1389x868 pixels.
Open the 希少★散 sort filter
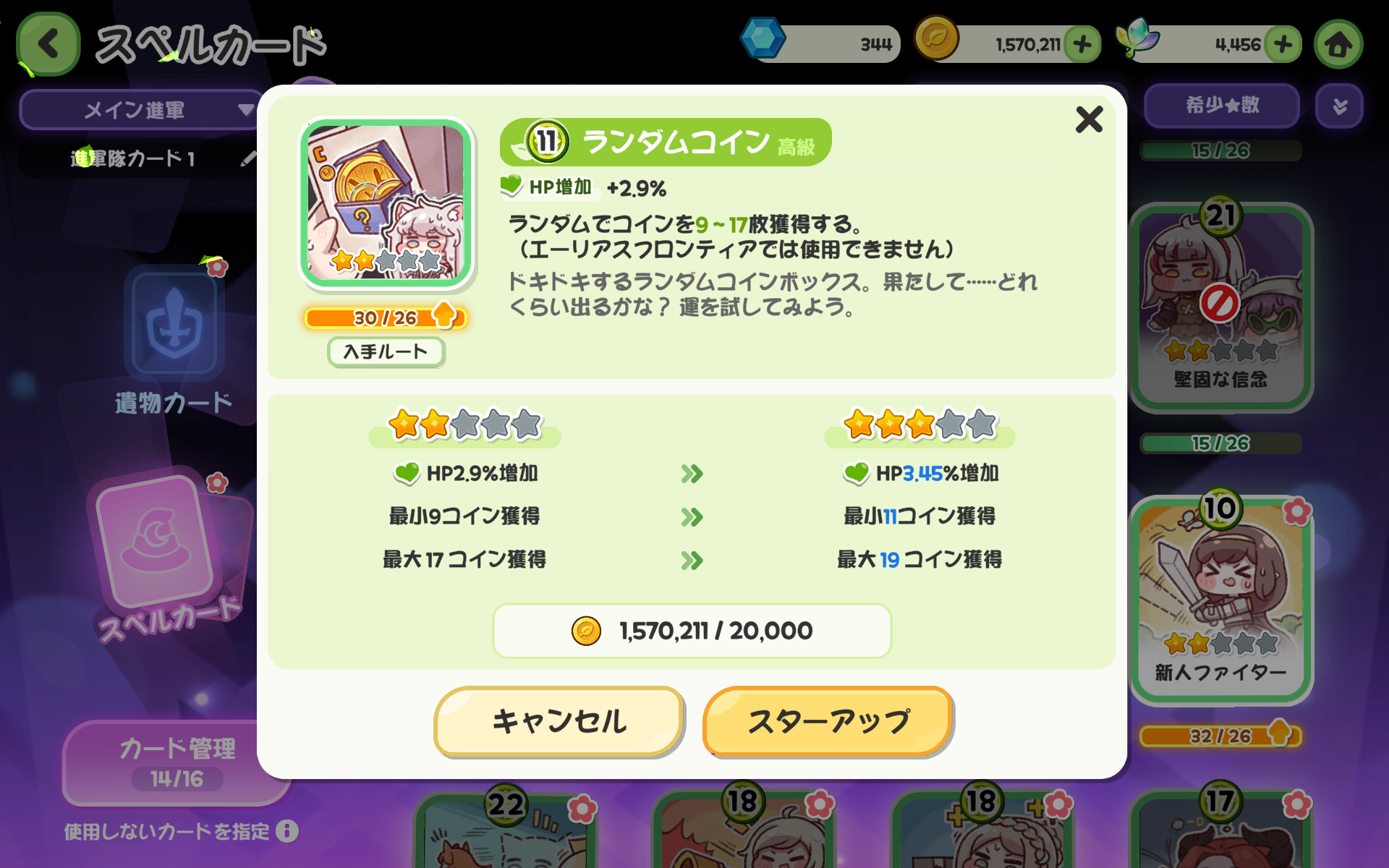coord(1222,106)
